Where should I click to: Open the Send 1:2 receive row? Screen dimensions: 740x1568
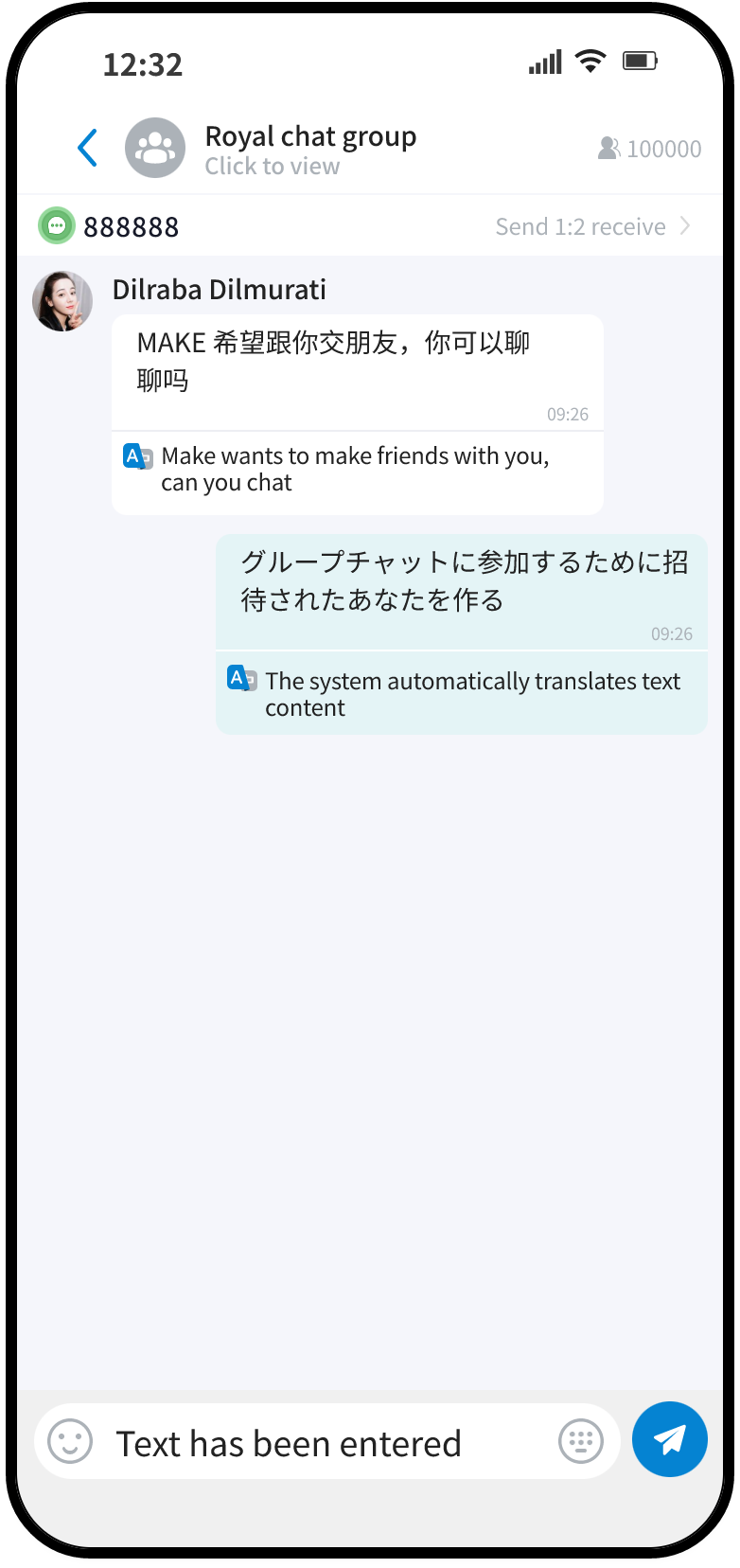click(592, 226)
